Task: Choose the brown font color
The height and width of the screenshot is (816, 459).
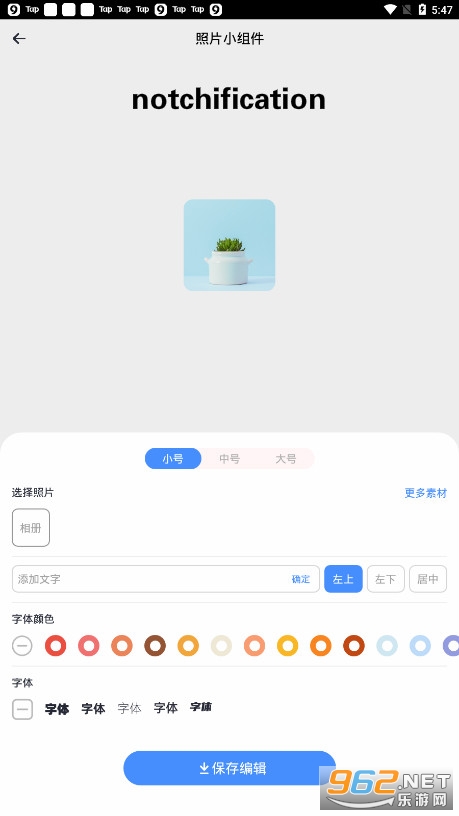Action: tap(155, 646)
